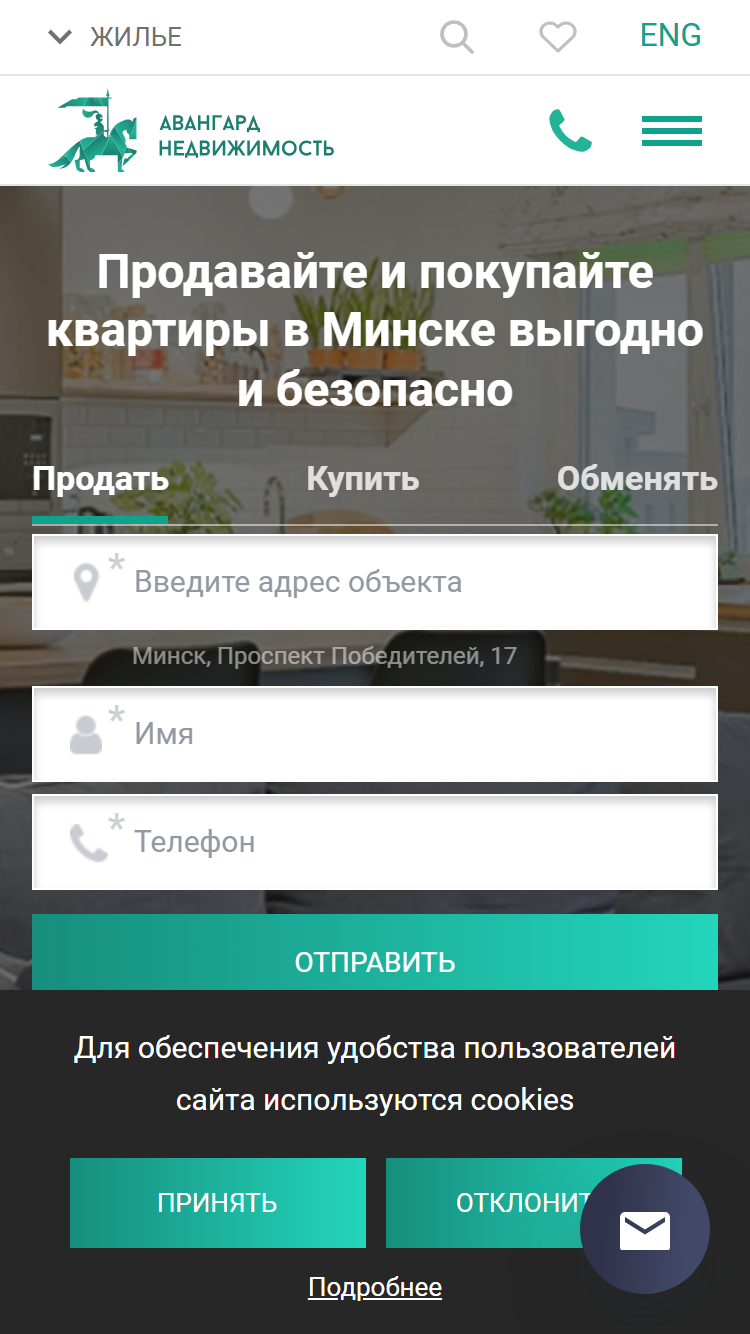Open the hamburger menu
The height and width of the screenshot is (1334, 750).
(672, 131)
